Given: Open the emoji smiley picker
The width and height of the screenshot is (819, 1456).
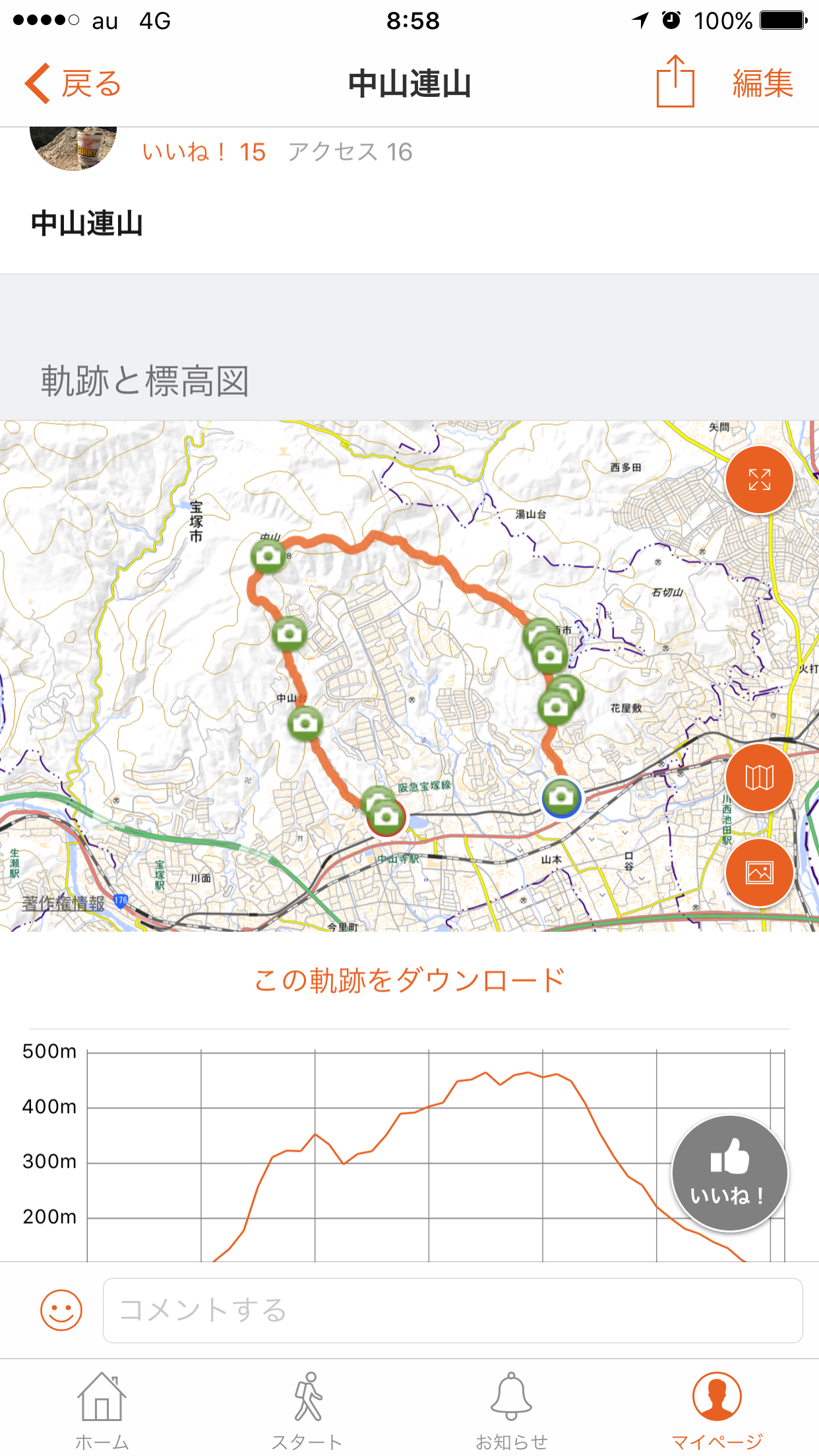Looking at the screenshot, I should point(61,1310).
